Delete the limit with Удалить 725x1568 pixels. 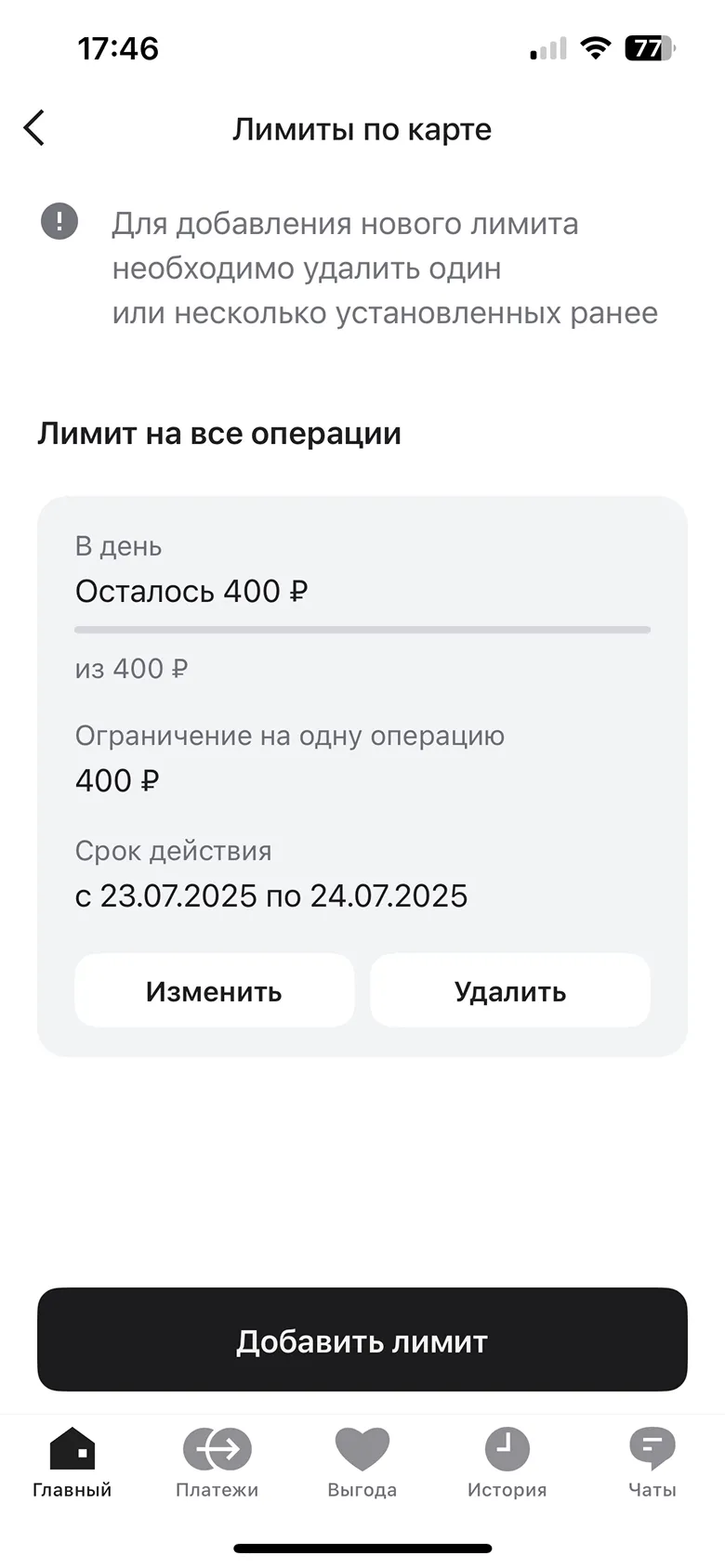coord(510,991)
